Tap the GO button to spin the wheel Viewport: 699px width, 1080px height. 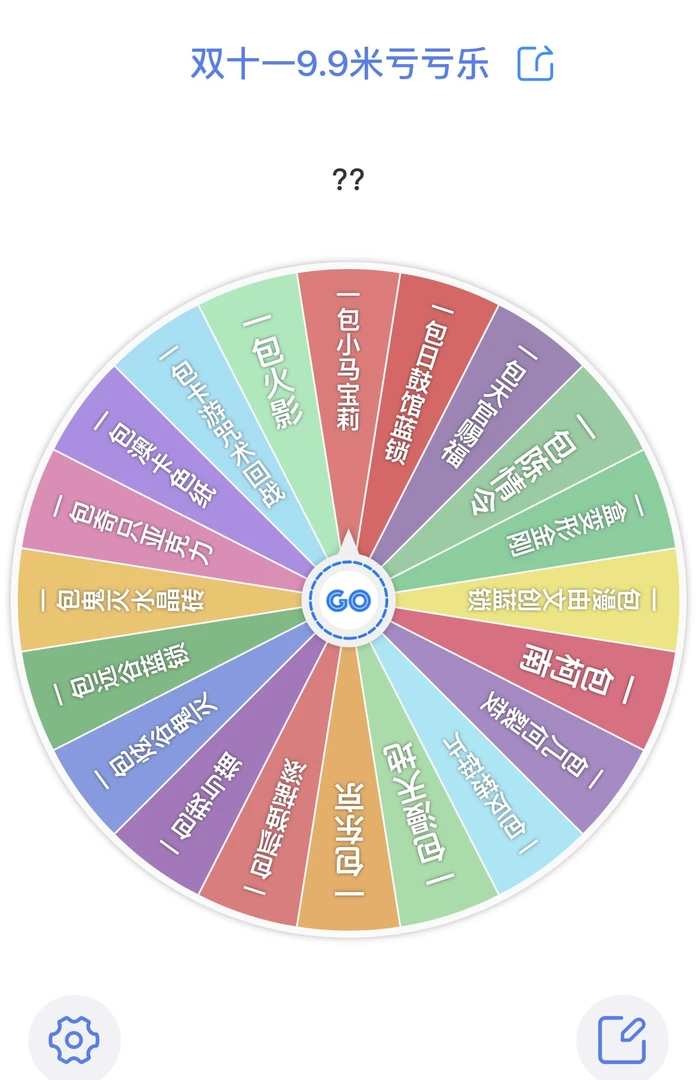point(349,601)
